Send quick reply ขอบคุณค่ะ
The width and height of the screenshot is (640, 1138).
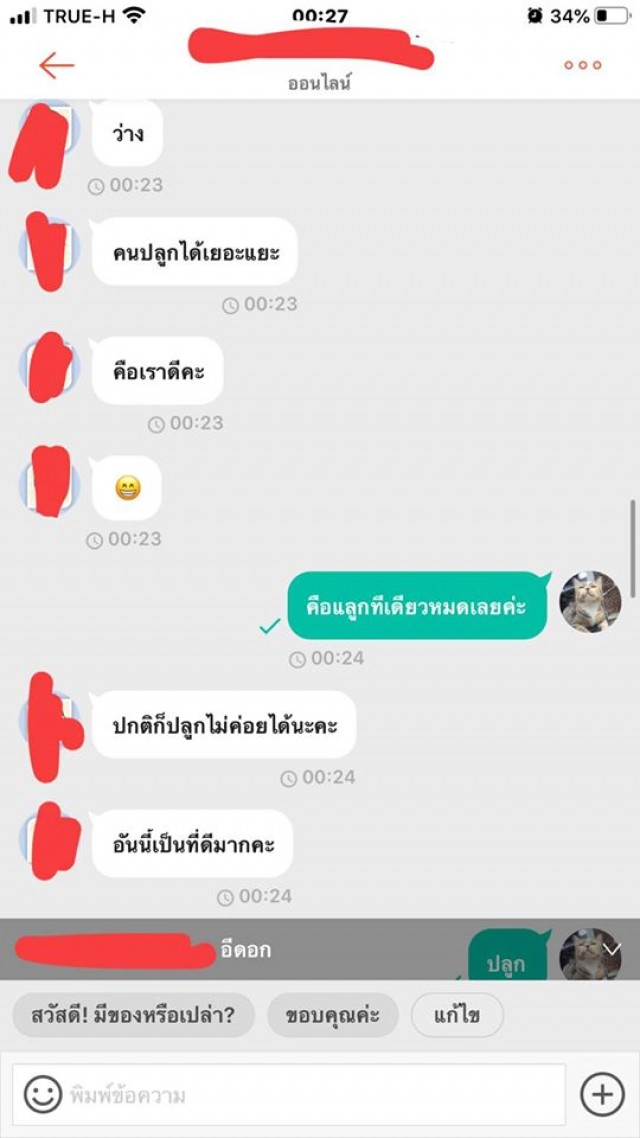(332, 1017)
